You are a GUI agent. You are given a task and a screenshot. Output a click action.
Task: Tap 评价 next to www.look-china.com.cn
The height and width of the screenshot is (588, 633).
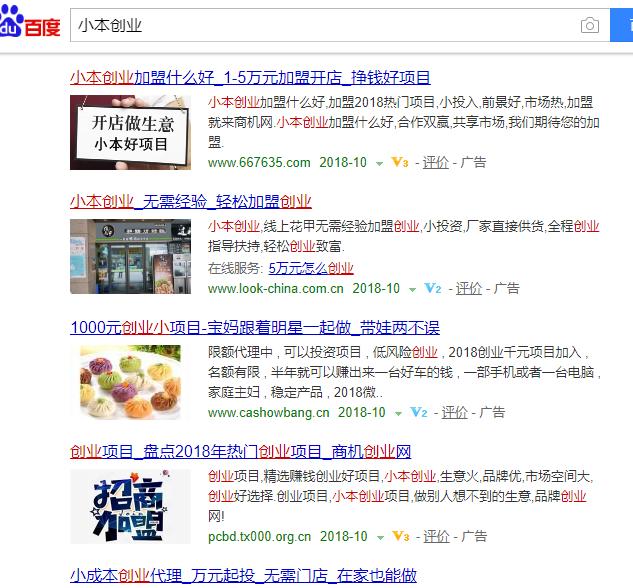click(x=468, y=288)
